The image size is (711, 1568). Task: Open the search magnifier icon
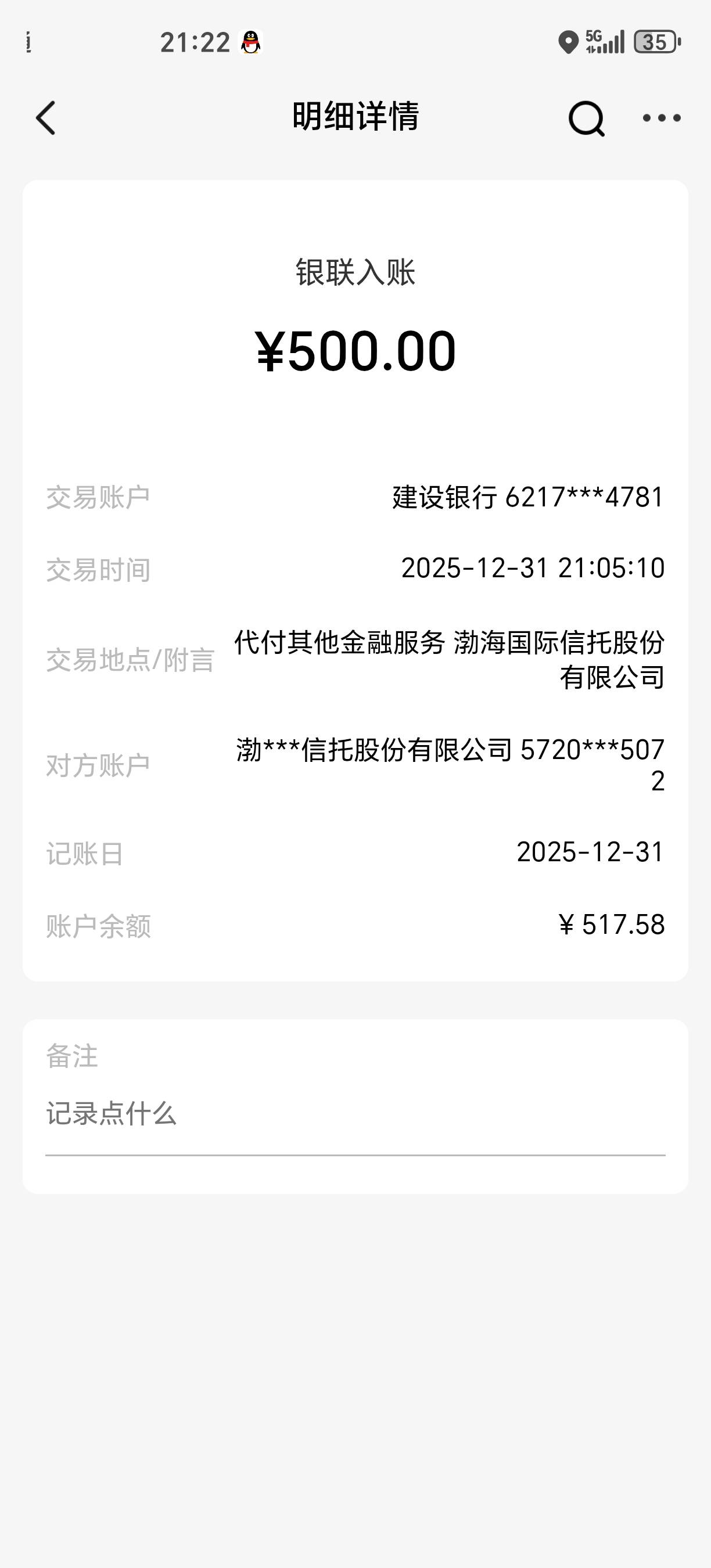[x=587, y=118]
